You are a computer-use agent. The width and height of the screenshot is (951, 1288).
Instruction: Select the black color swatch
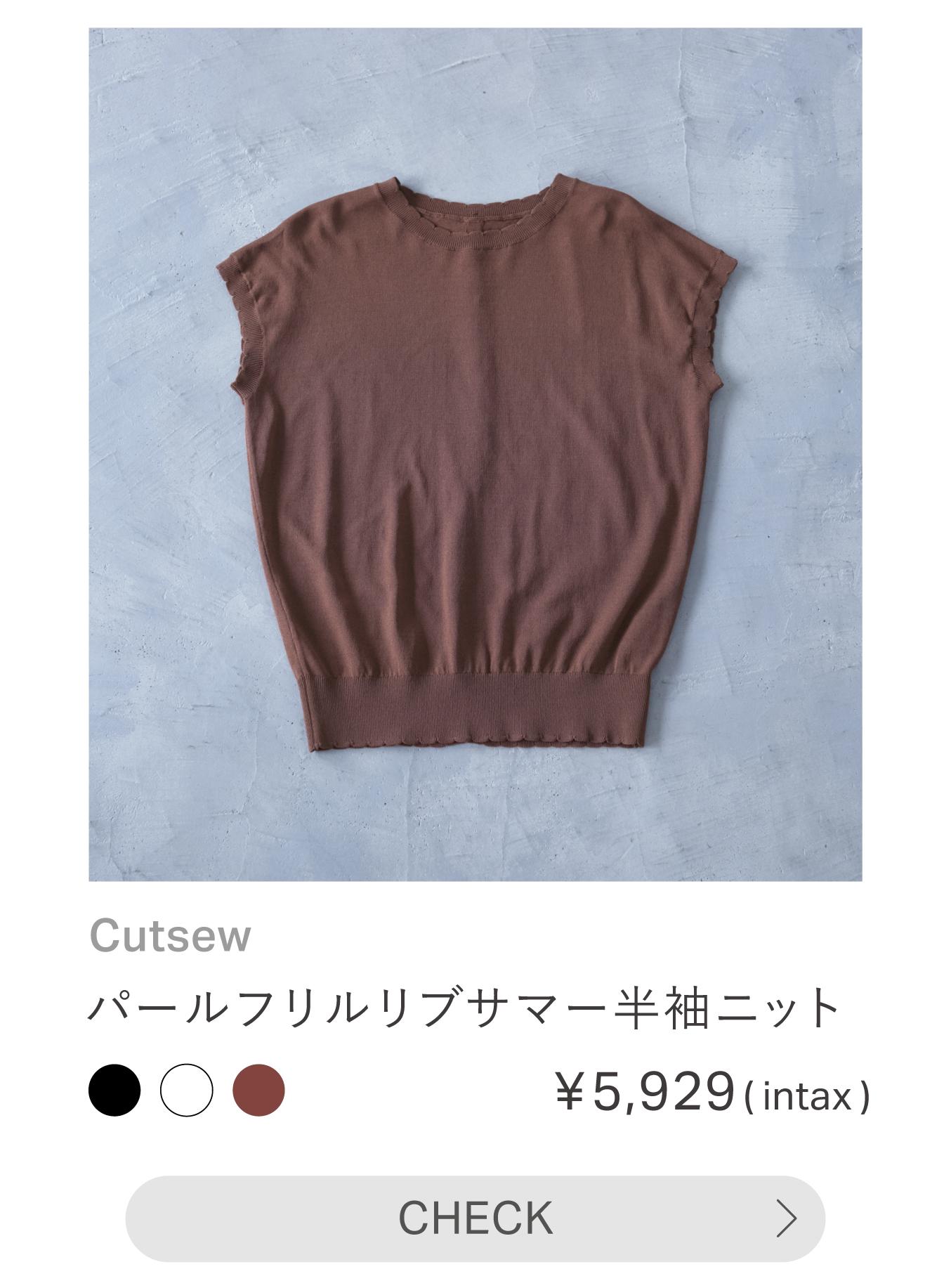coord(114,1090)
